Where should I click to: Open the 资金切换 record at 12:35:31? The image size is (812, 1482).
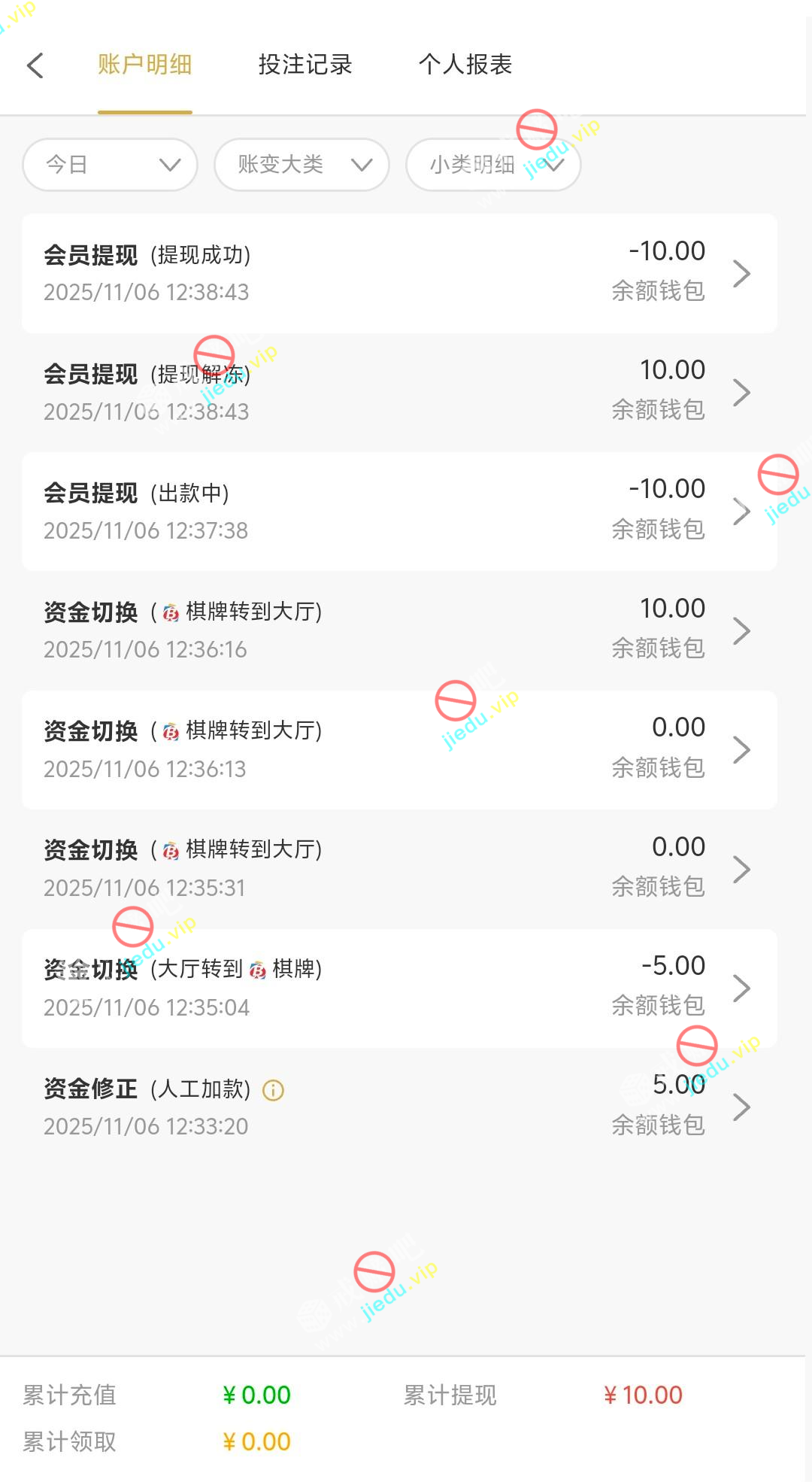click(x=399, y=869)
